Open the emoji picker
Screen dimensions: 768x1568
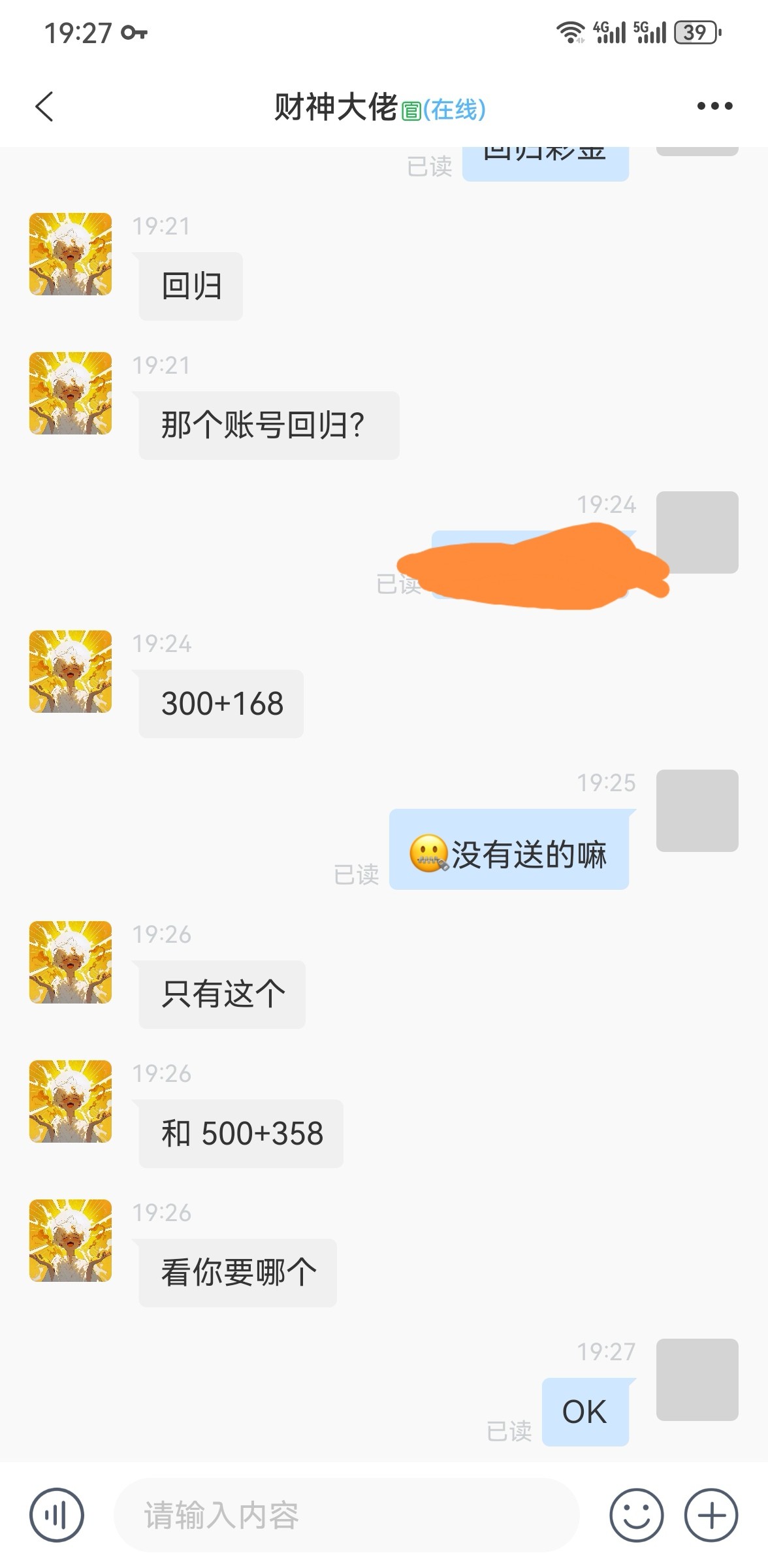click(x=636, y=1514)
